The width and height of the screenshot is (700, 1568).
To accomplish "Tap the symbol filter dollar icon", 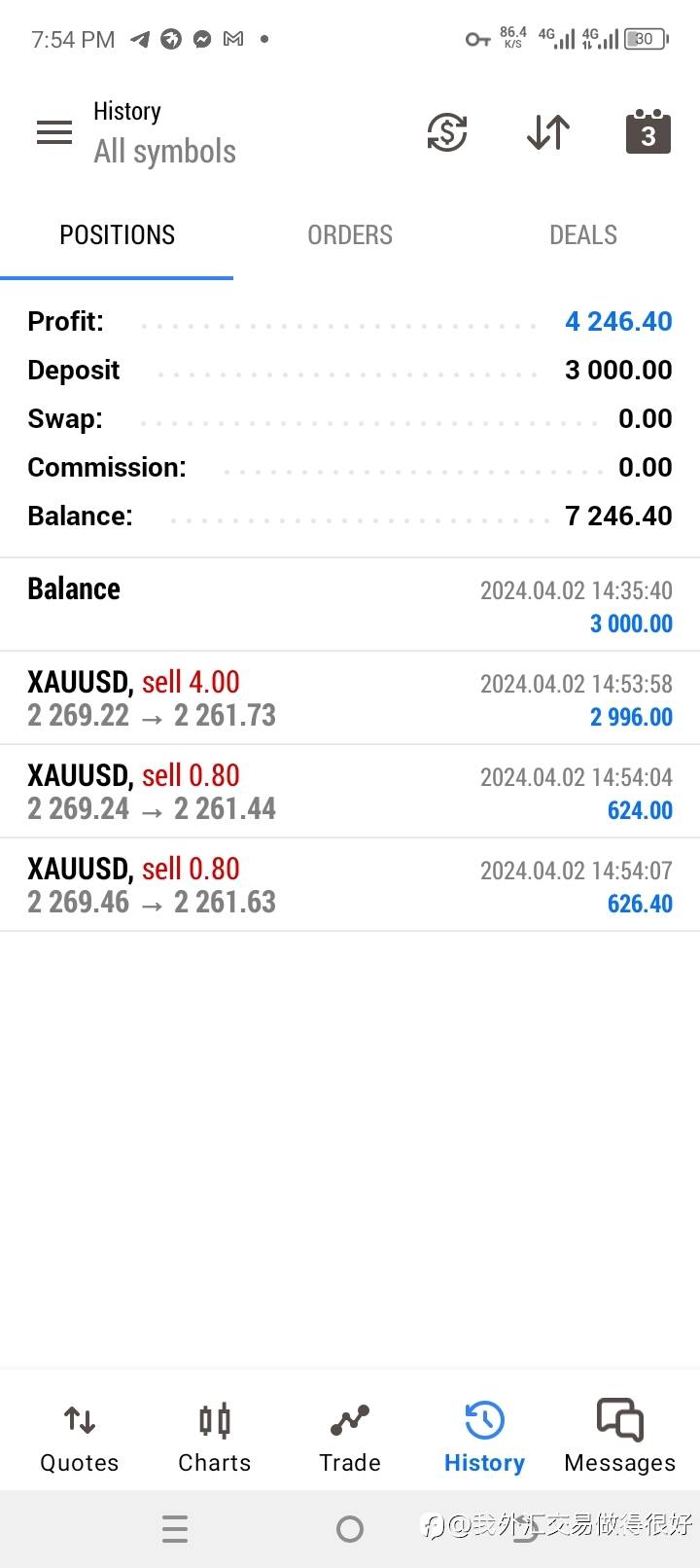I will point(447,132).
